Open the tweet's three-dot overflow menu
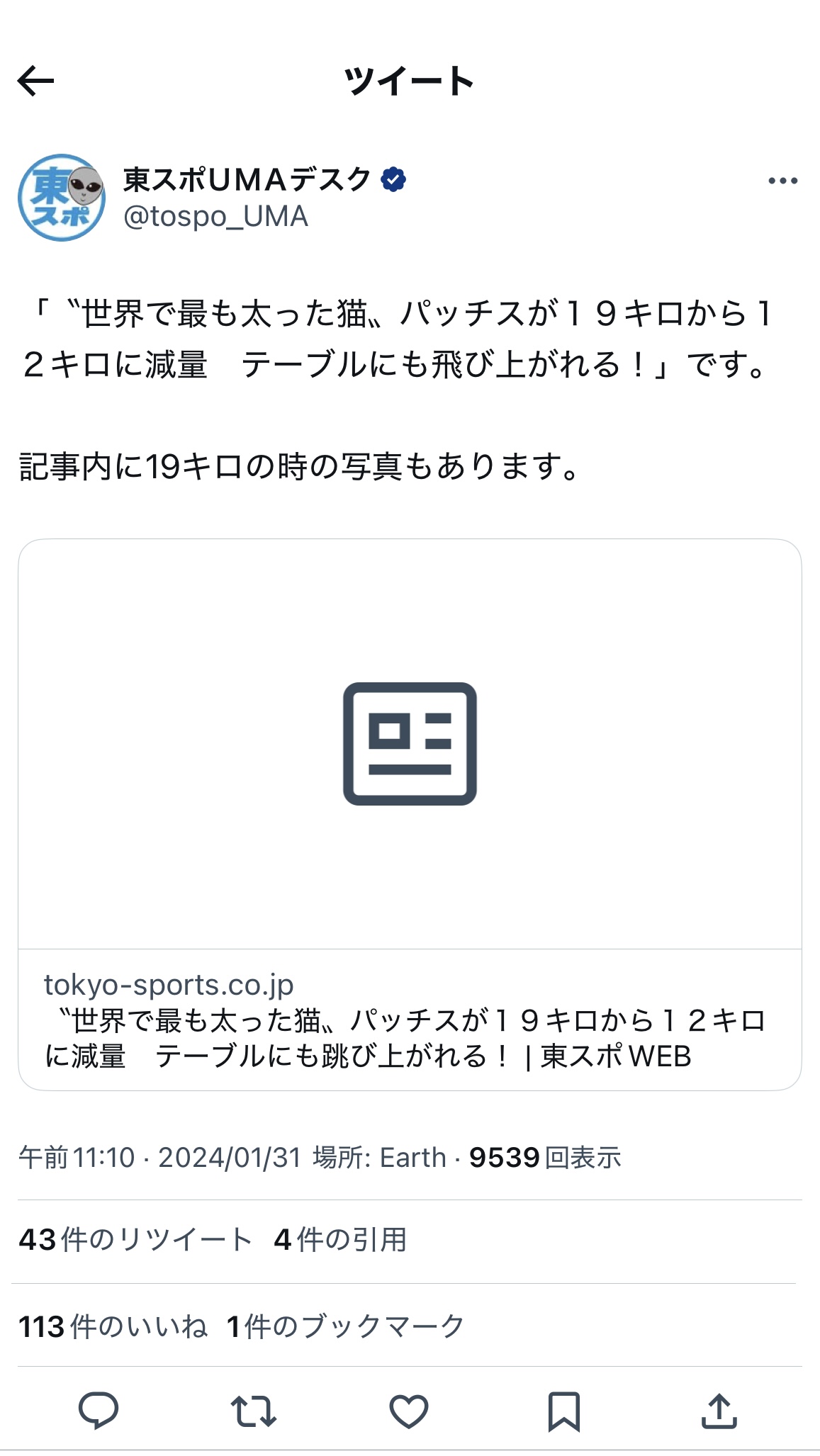 click(782, 181)
